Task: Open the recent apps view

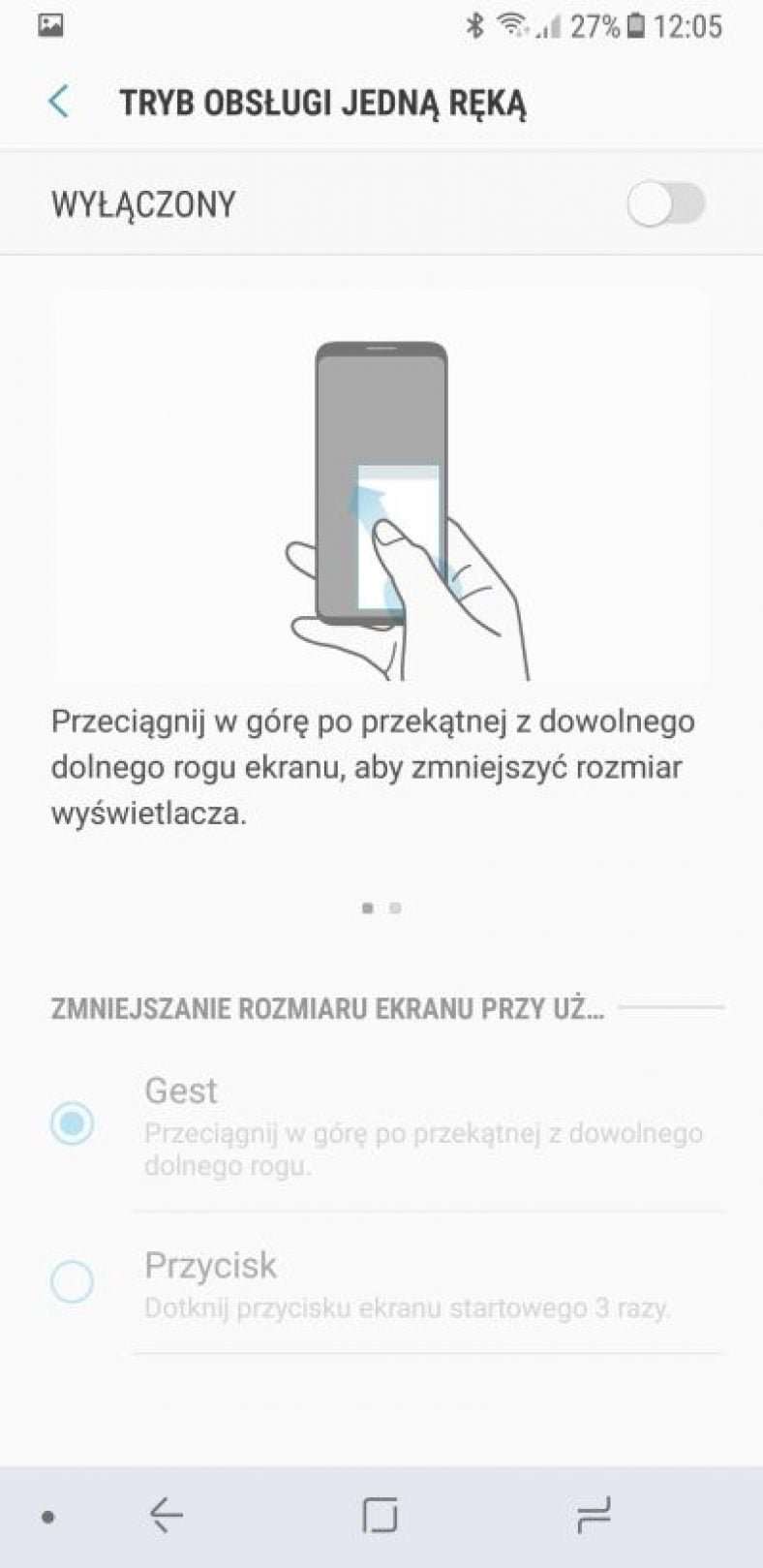Action: click(x=593, y=1515)
